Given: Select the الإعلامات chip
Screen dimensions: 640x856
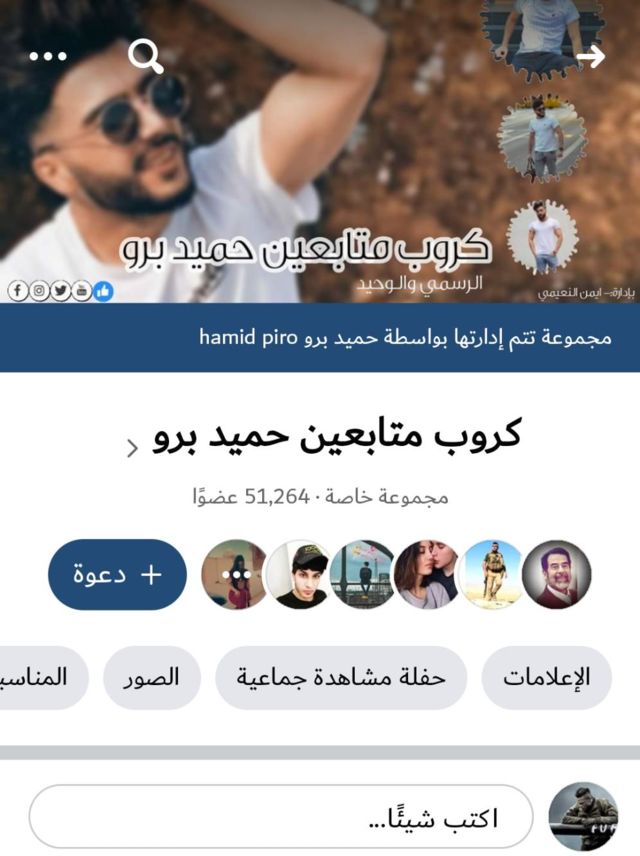Looking at the screenshot, I should coord(546,677).
